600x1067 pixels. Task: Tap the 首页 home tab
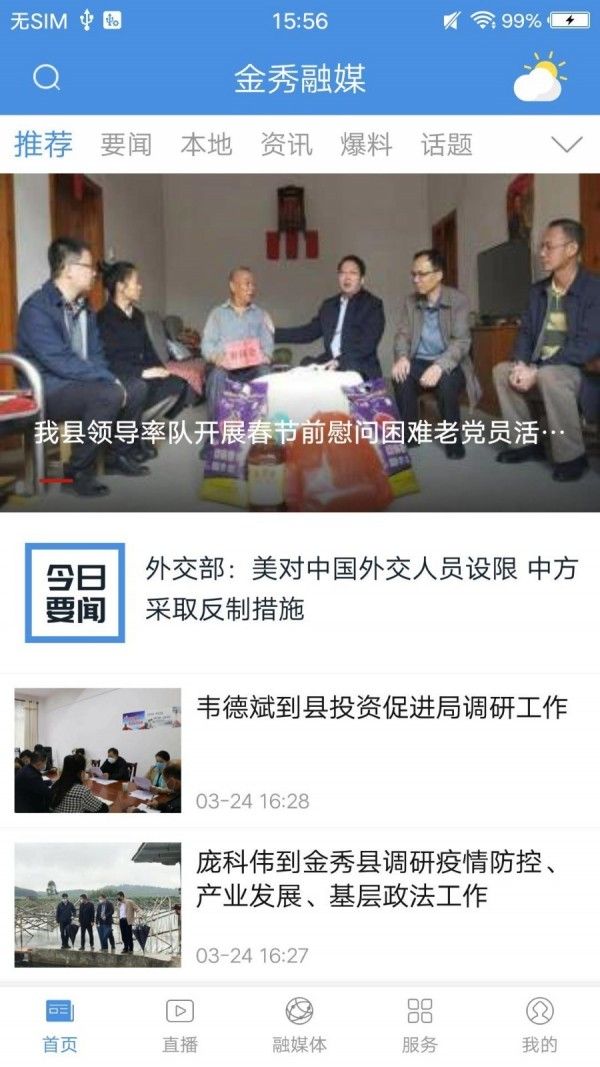60,1024
